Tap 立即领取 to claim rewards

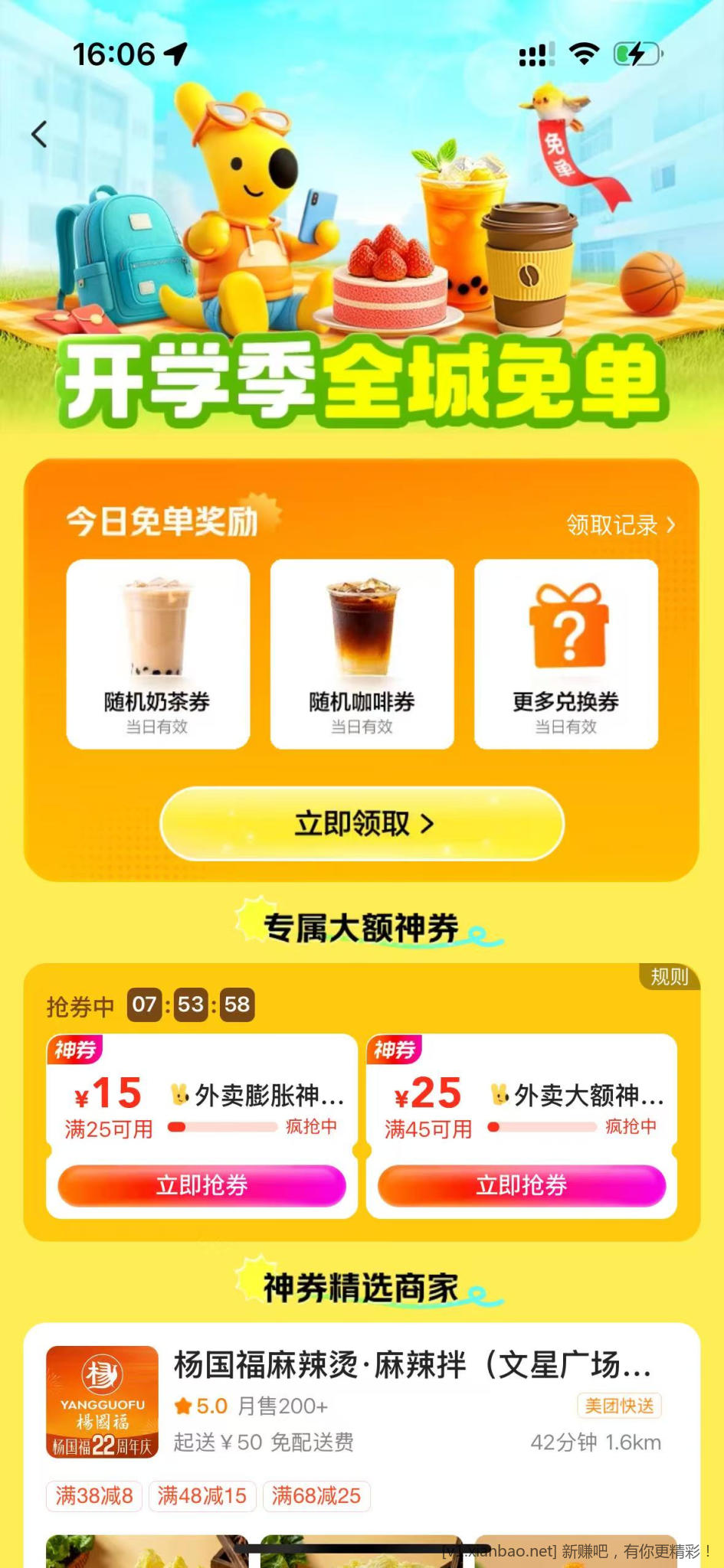pos(362,823)
